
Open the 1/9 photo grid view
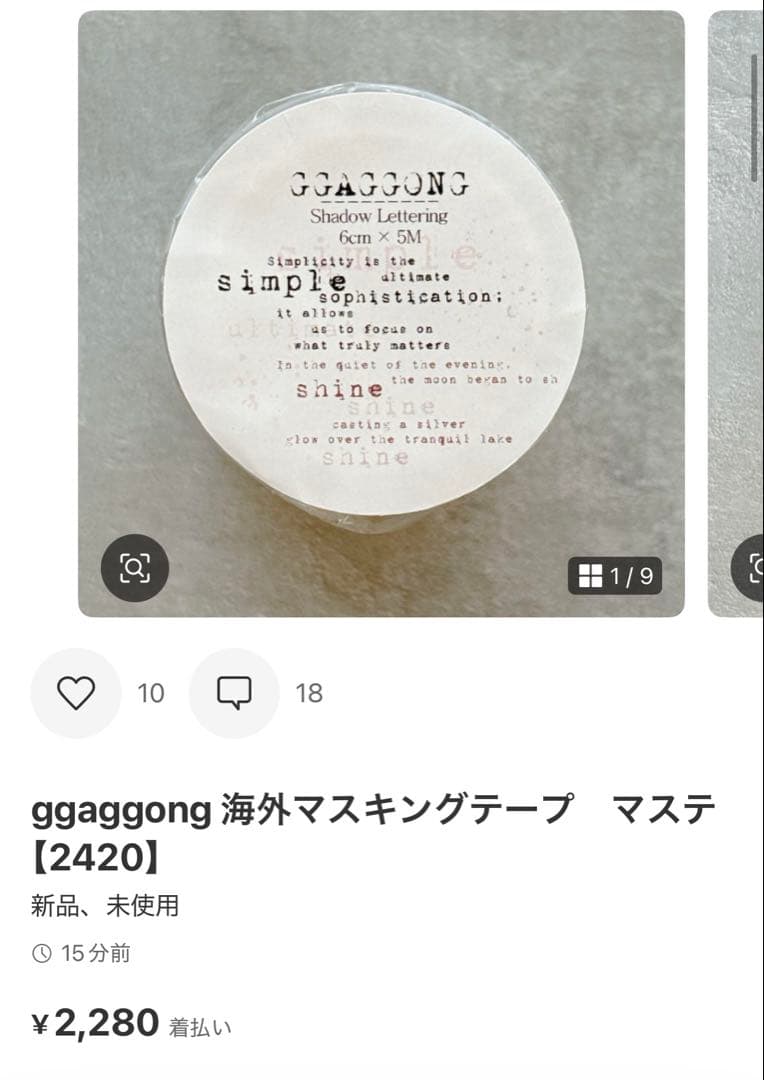615,576
